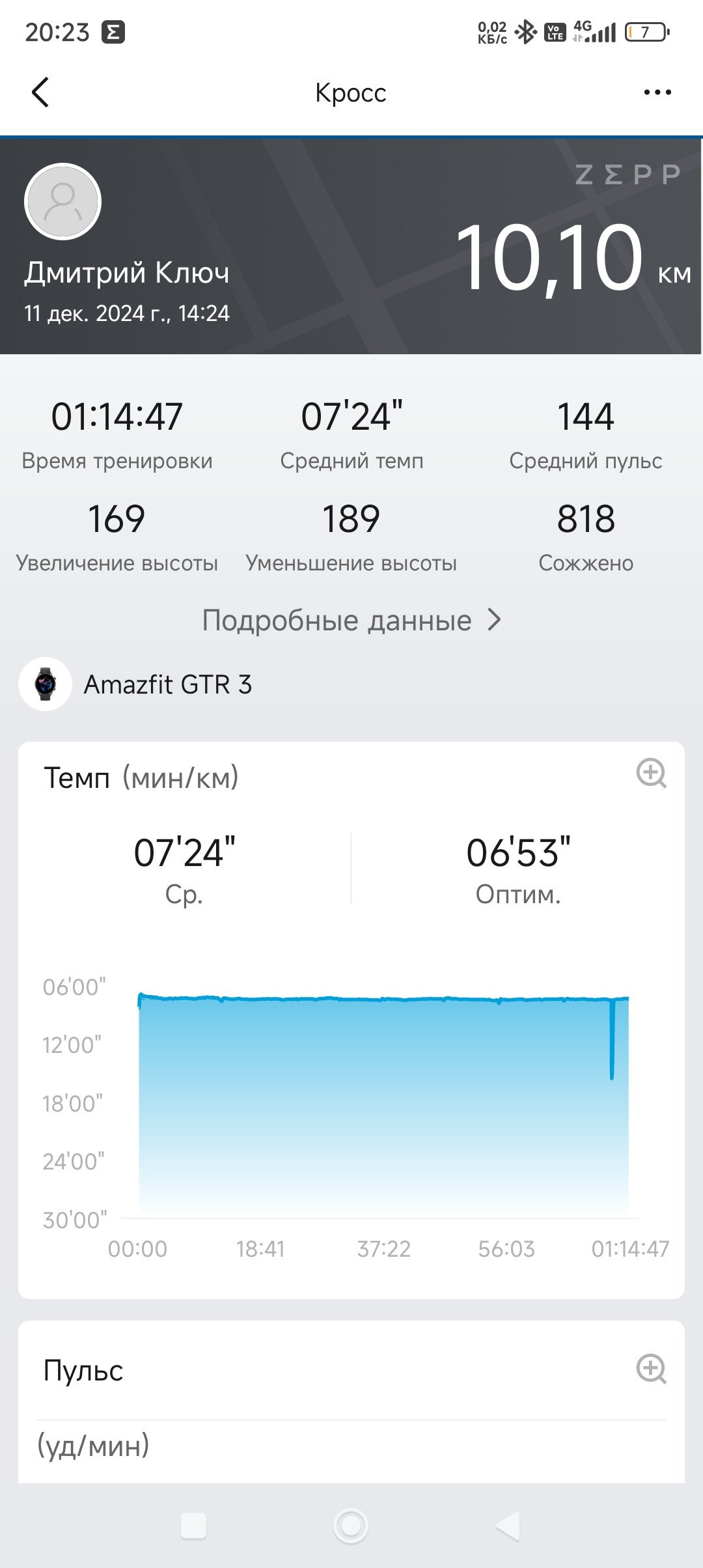This screenshot has width=703, height=1568.
Task: Open Подробные данные detailed data
Action: (351, 620)
